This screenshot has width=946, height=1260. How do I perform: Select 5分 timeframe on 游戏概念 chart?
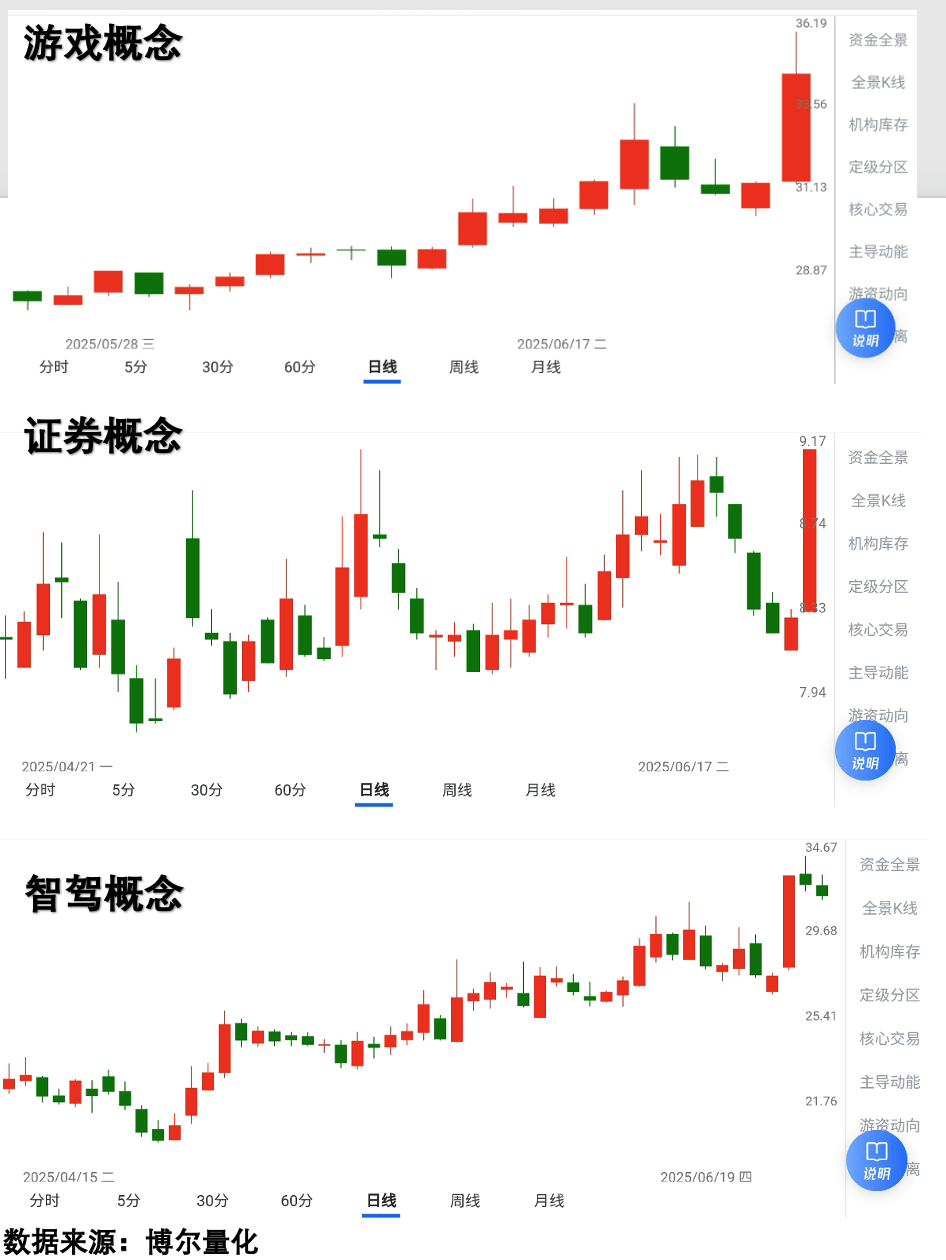pos(135,367)
